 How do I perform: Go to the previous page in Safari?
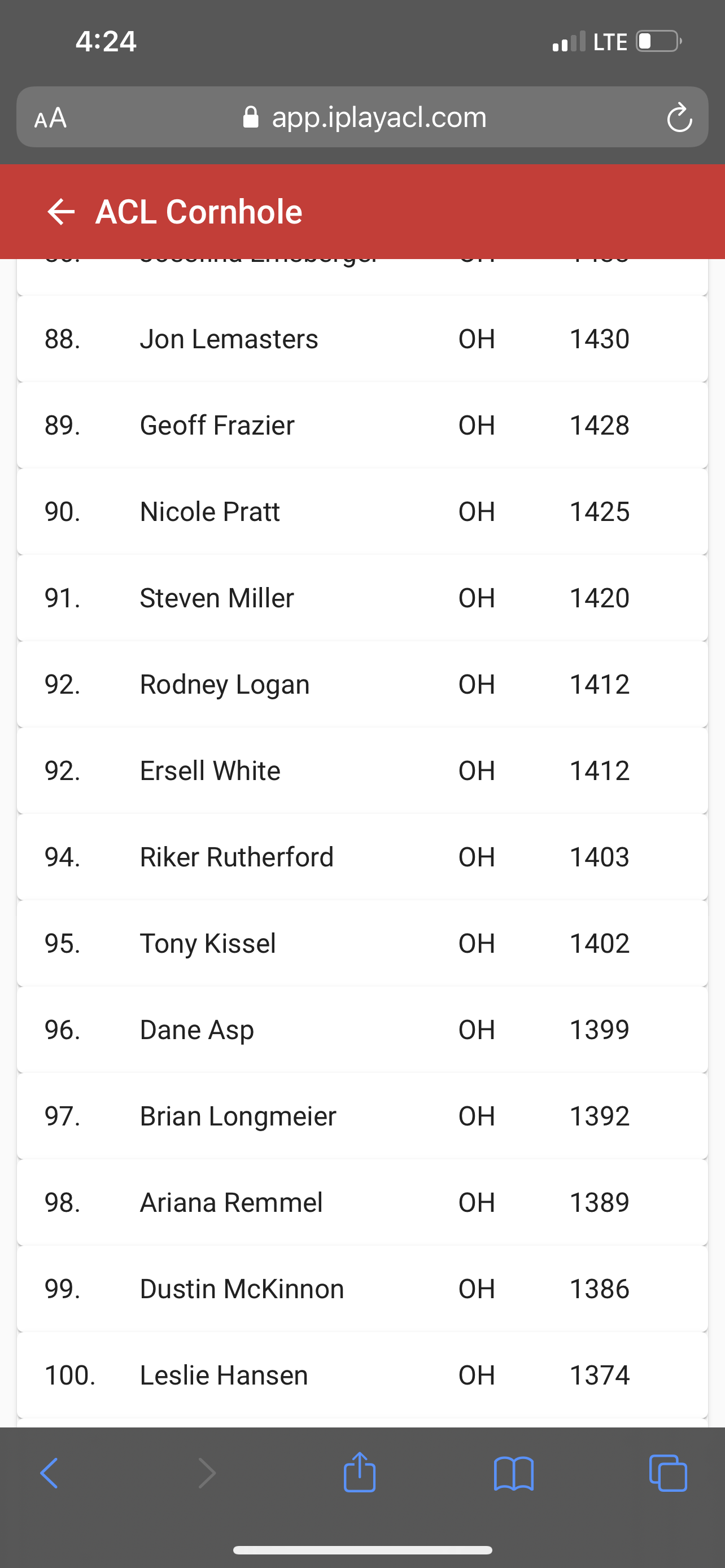[x=49, y=1473]
